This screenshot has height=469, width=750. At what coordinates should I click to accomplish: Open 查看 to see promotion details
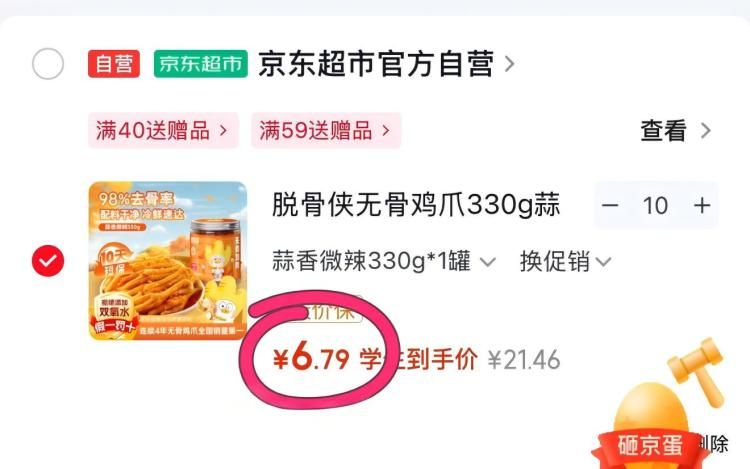click(x=675, y=130)
